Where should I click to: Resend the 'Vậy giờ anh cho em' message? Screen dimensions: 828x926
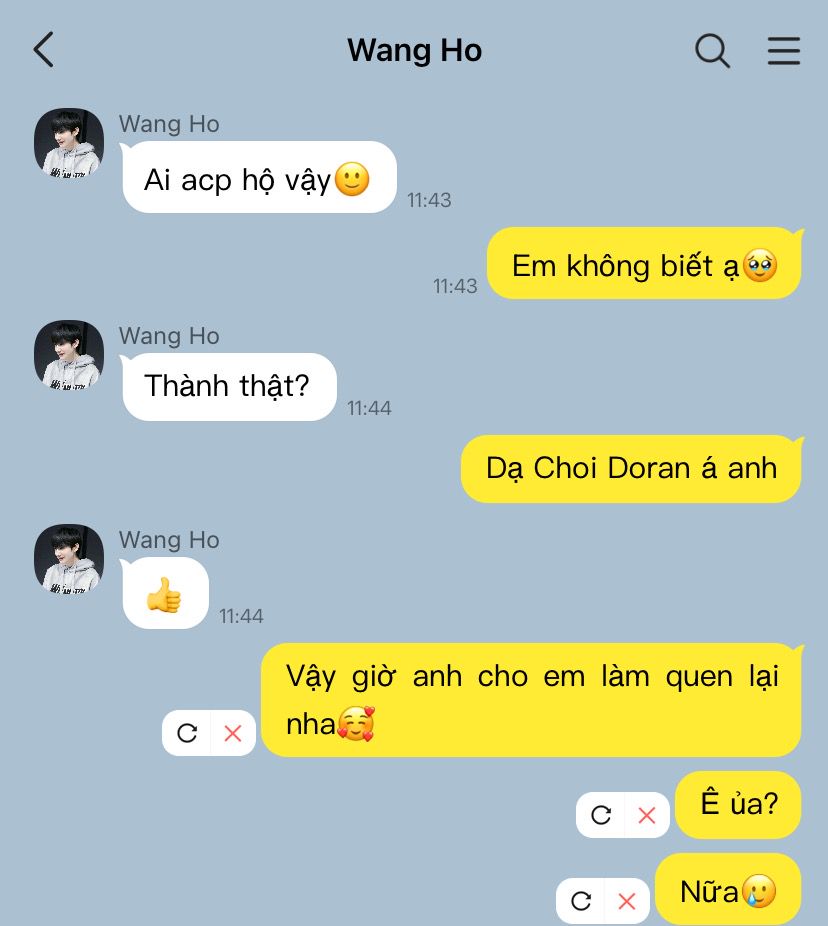[187, 733]
